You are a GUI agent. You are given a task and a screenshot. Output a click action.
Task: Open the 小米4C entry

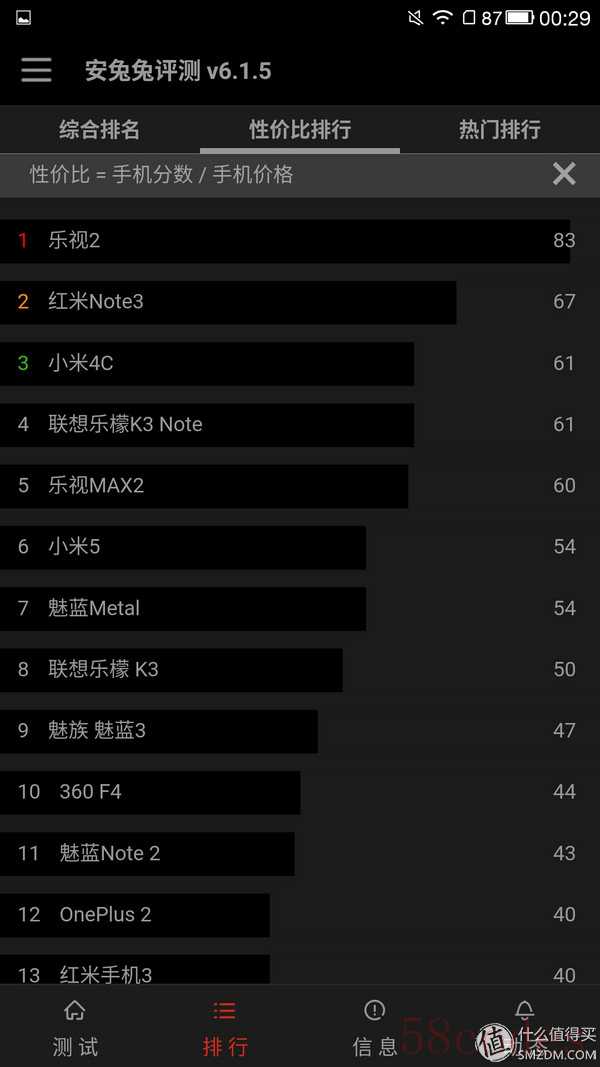coord(300,363)
